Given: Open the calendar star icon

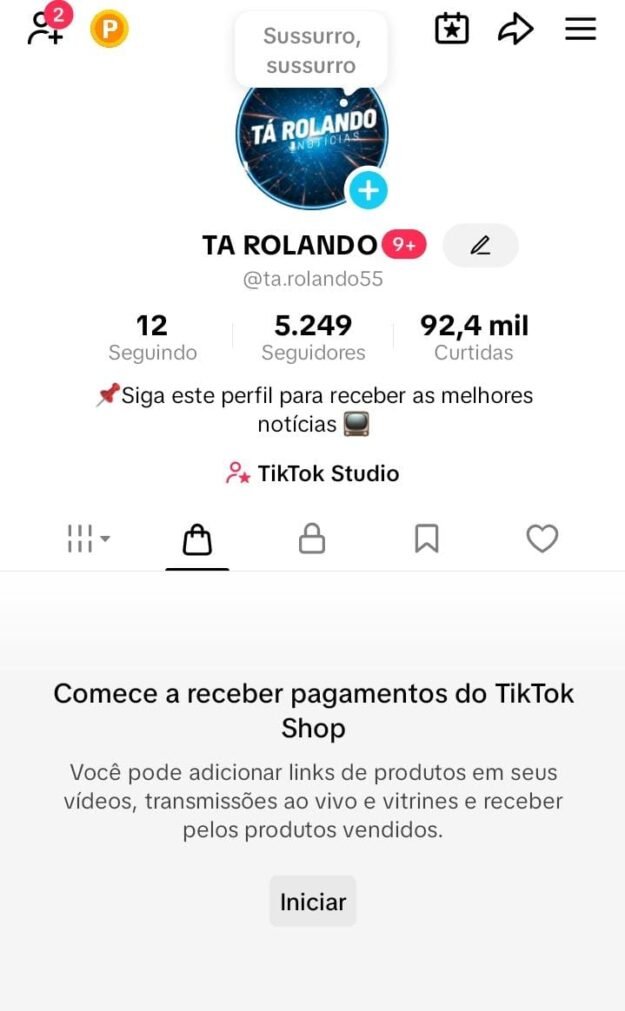Looking at the screenshot, I should point(452,29).
